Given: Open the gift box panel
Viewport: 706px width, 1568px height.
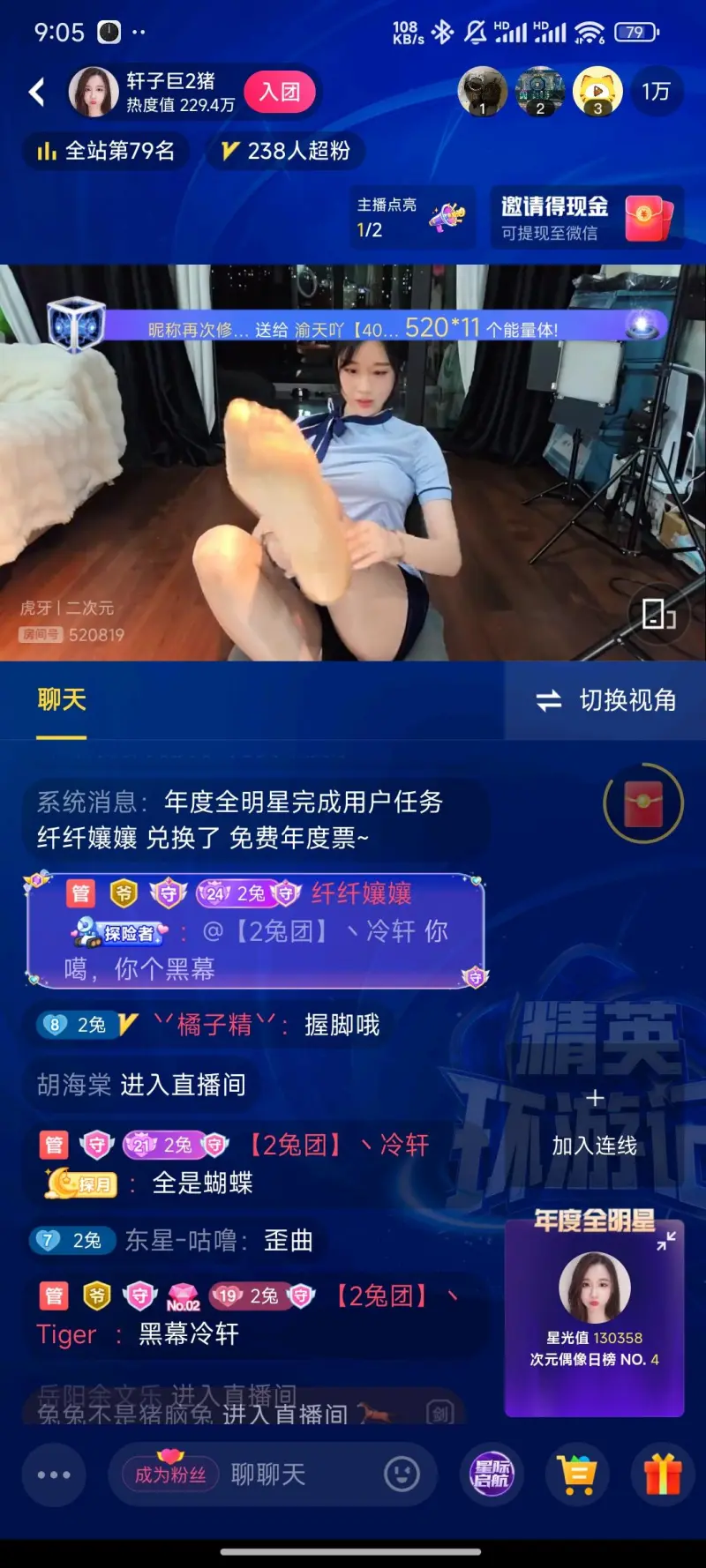Looking at the screenshot, I should [x=663, y=1474].
